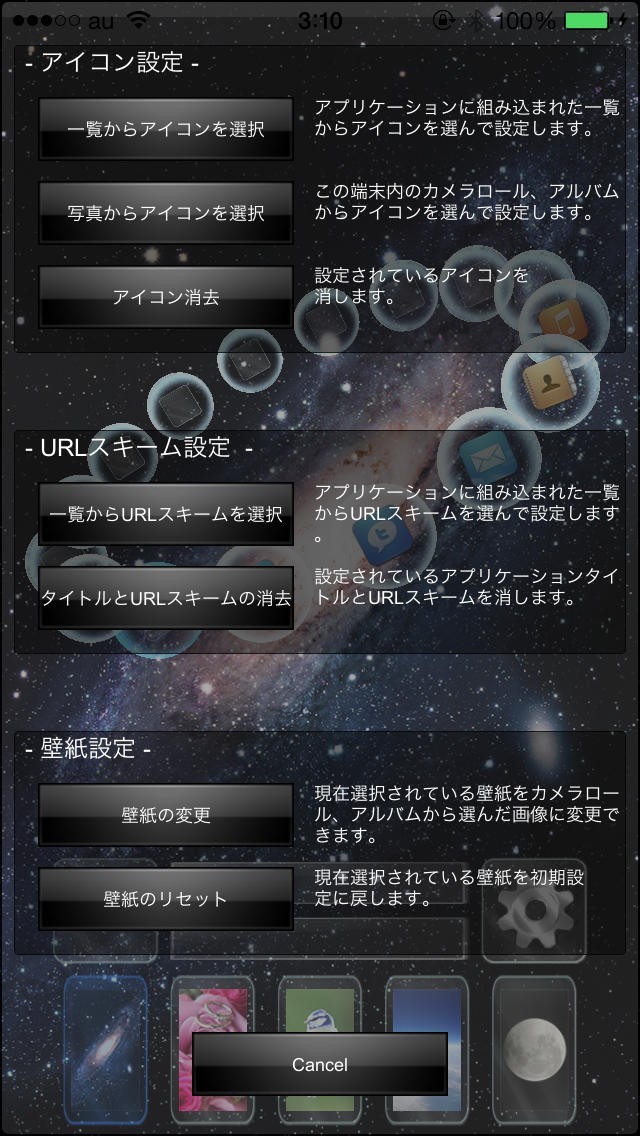
Task: Change wallpaper via 壁紙の変更
Action: [x=166, y=815]
